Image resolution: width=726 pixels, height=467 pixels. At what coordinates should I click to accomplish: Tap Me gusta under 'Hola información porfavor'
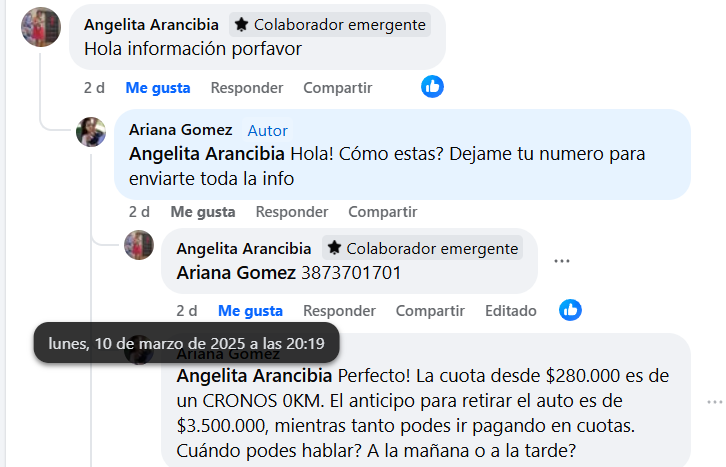[x=157, y=88]
